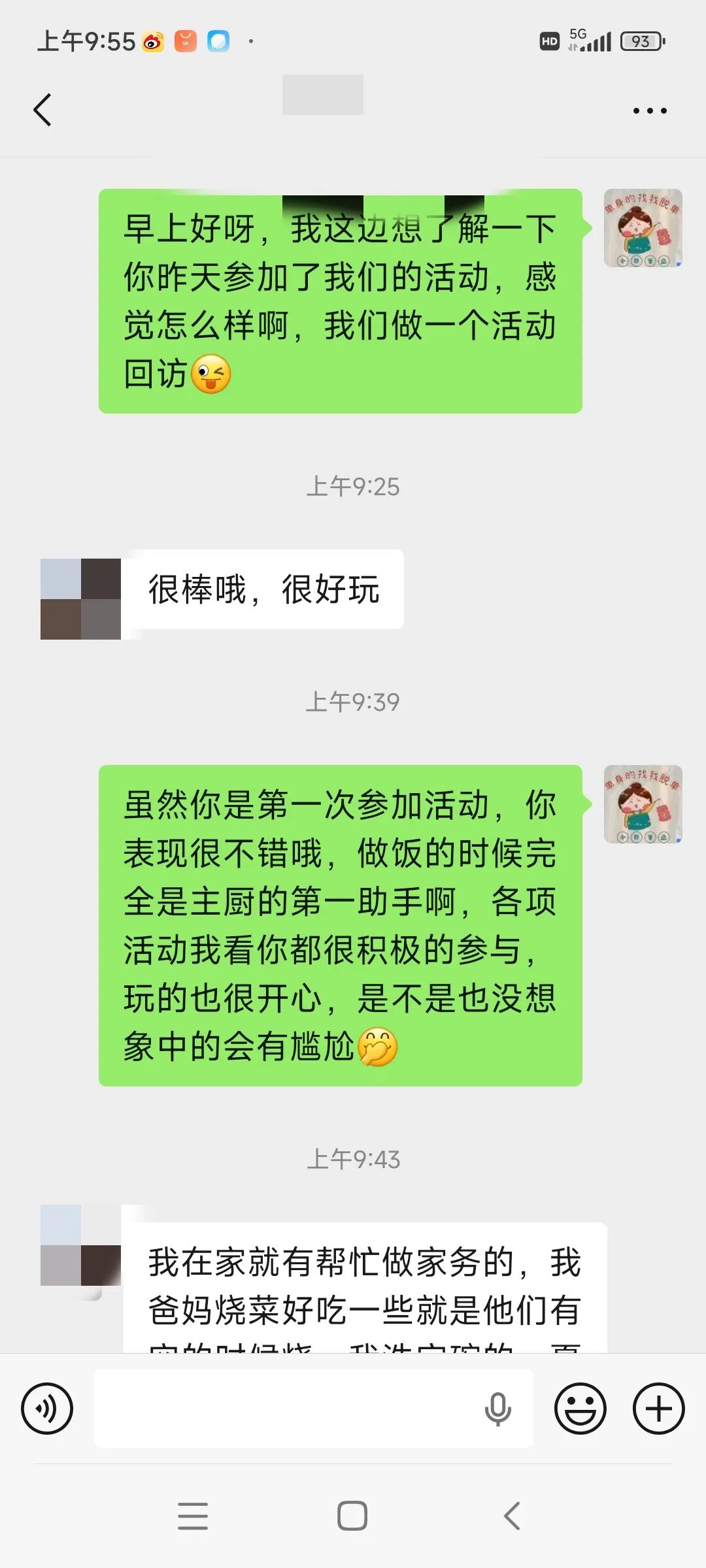Image resolution: width=706 pixels, height=1568 pixels.
Task: Open the emoji sticker panel
Action: 580,1409
